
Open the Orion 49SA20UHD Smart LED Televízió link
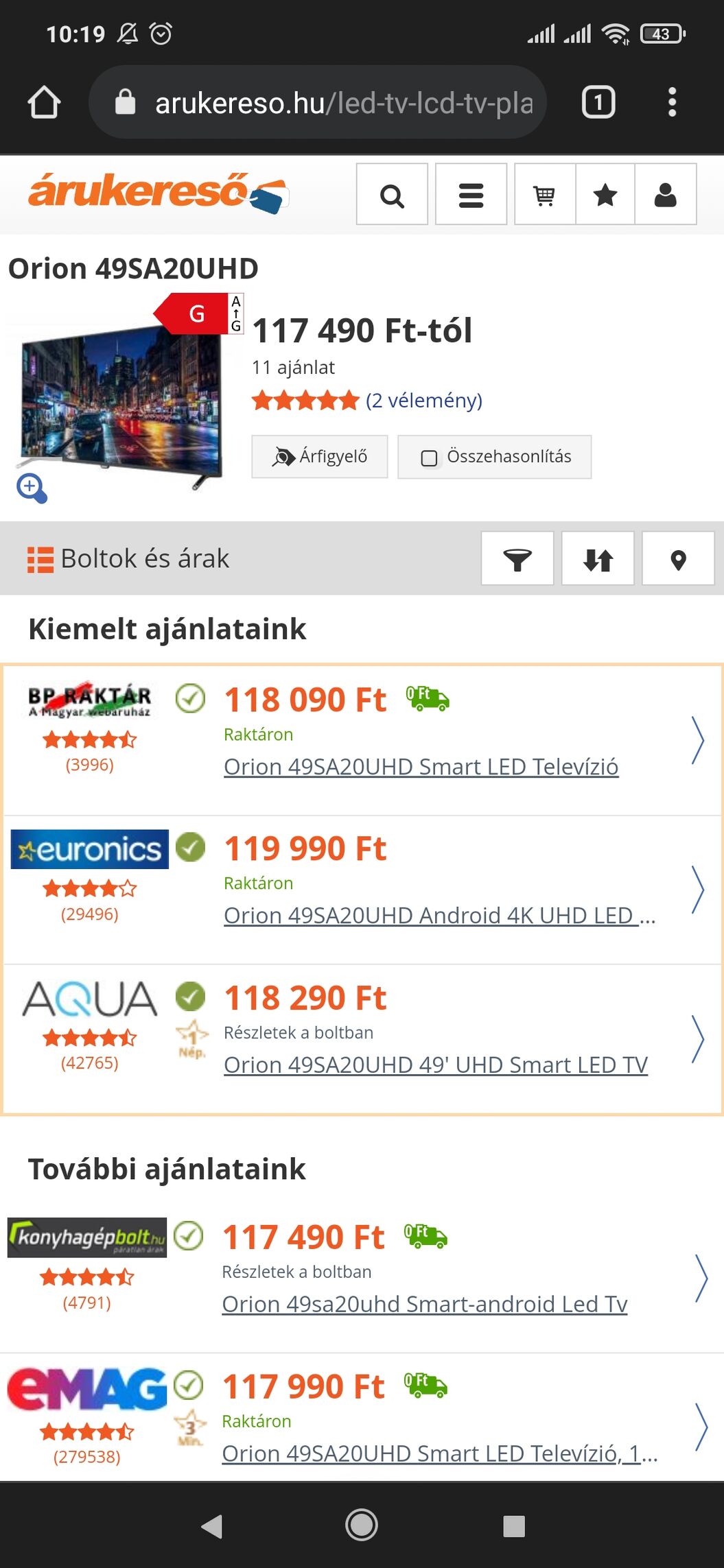click(x=421, y=767)
